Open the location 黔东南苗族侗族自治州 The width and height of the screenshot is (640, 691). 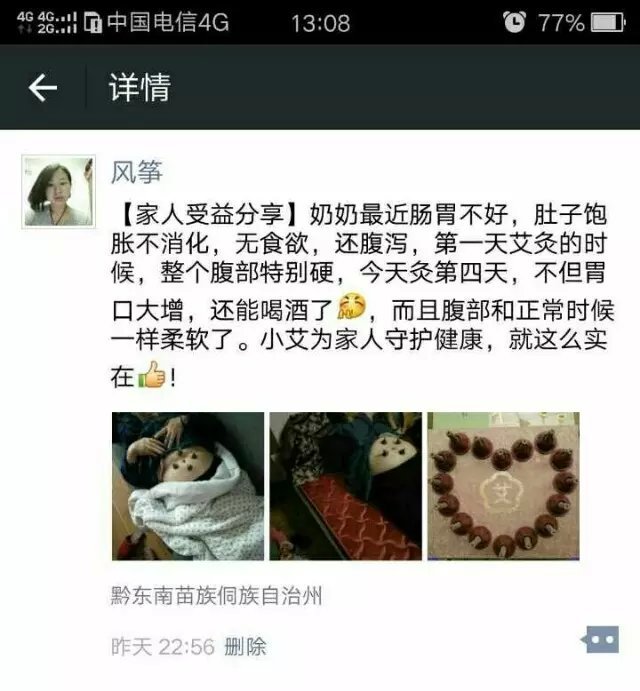[x=217, y=596]
